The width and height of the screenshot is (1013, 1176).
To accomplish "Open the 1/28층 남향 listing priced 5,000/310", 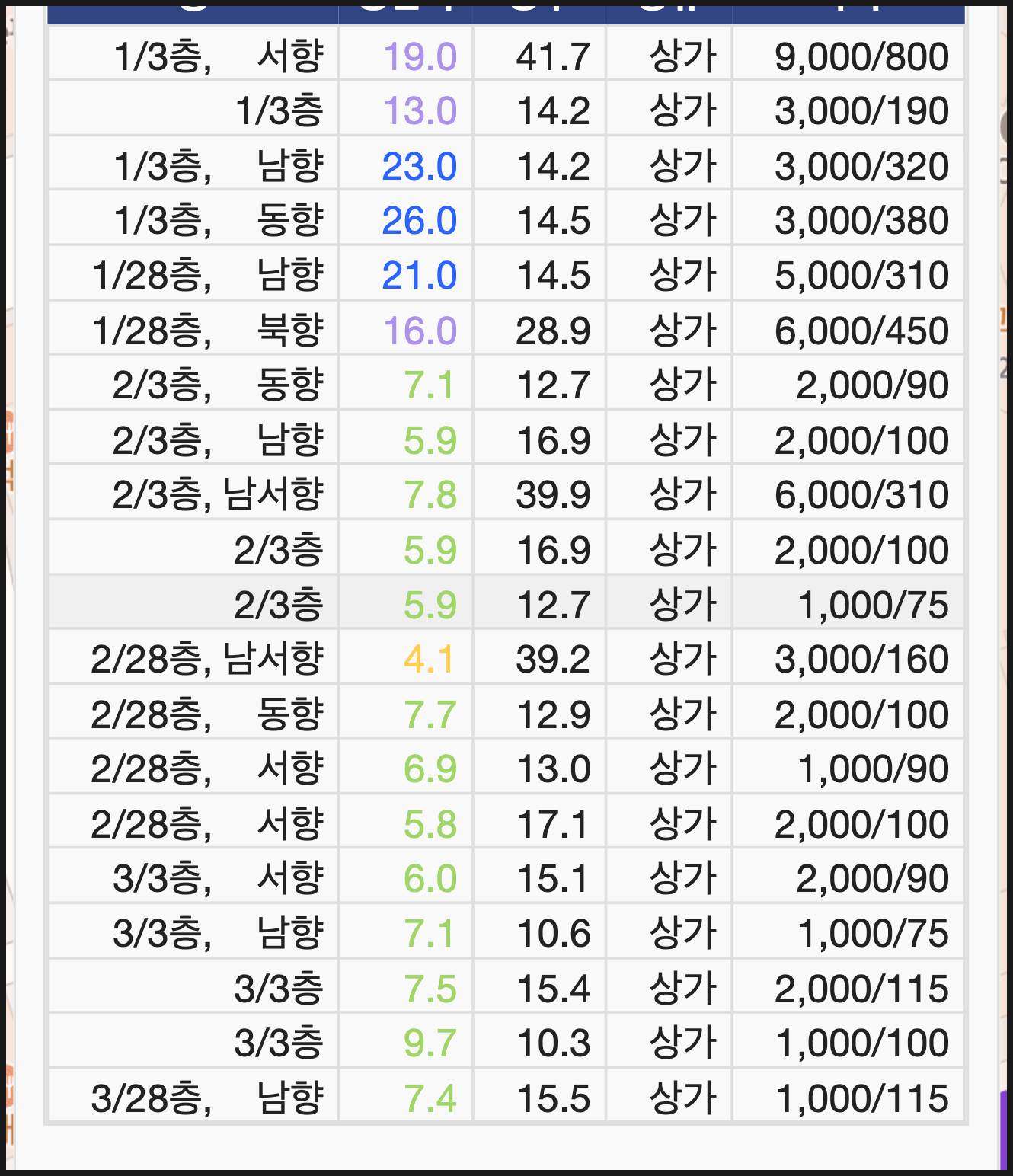I will click(506, 276).
